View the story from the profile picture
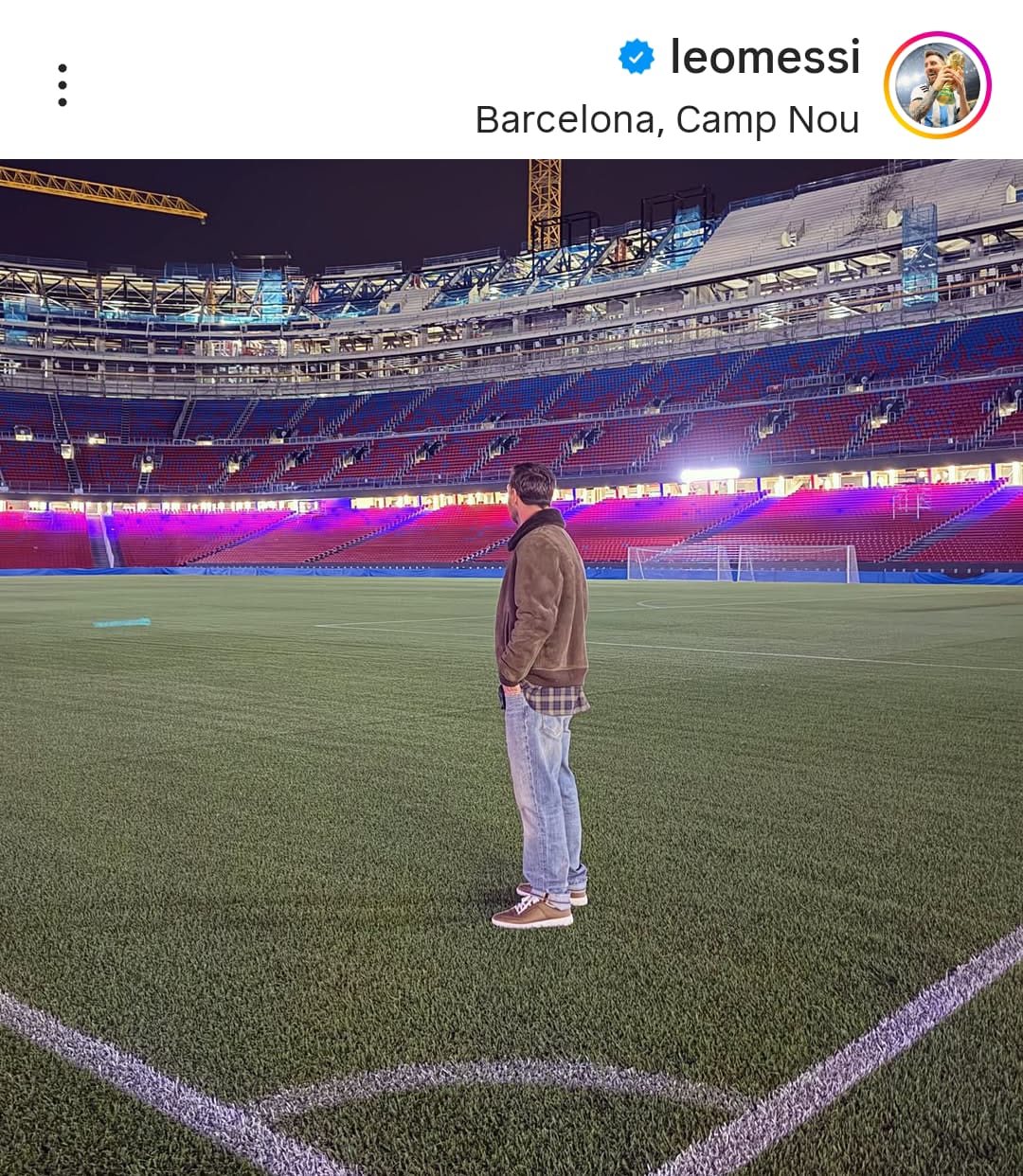1023x1176 pixels. (937, 85)
